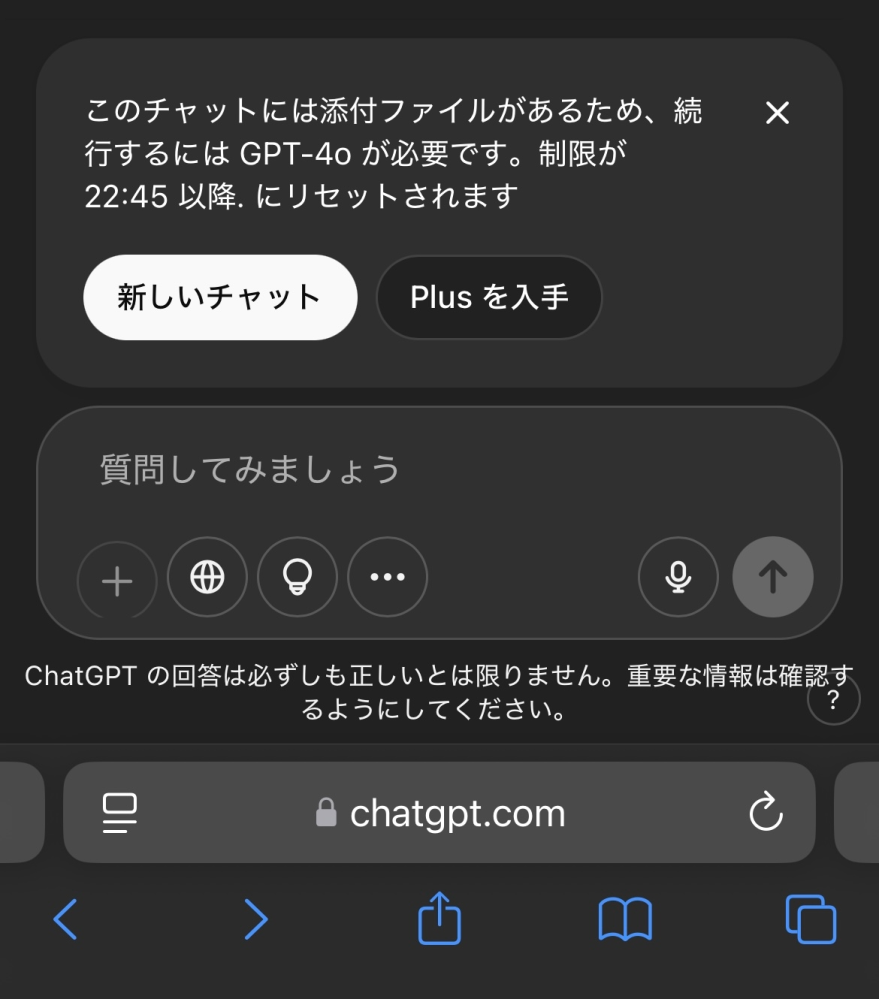Open more tools via the ellipsis icon
The image size is (879, 999).
[x=387, y=578]
